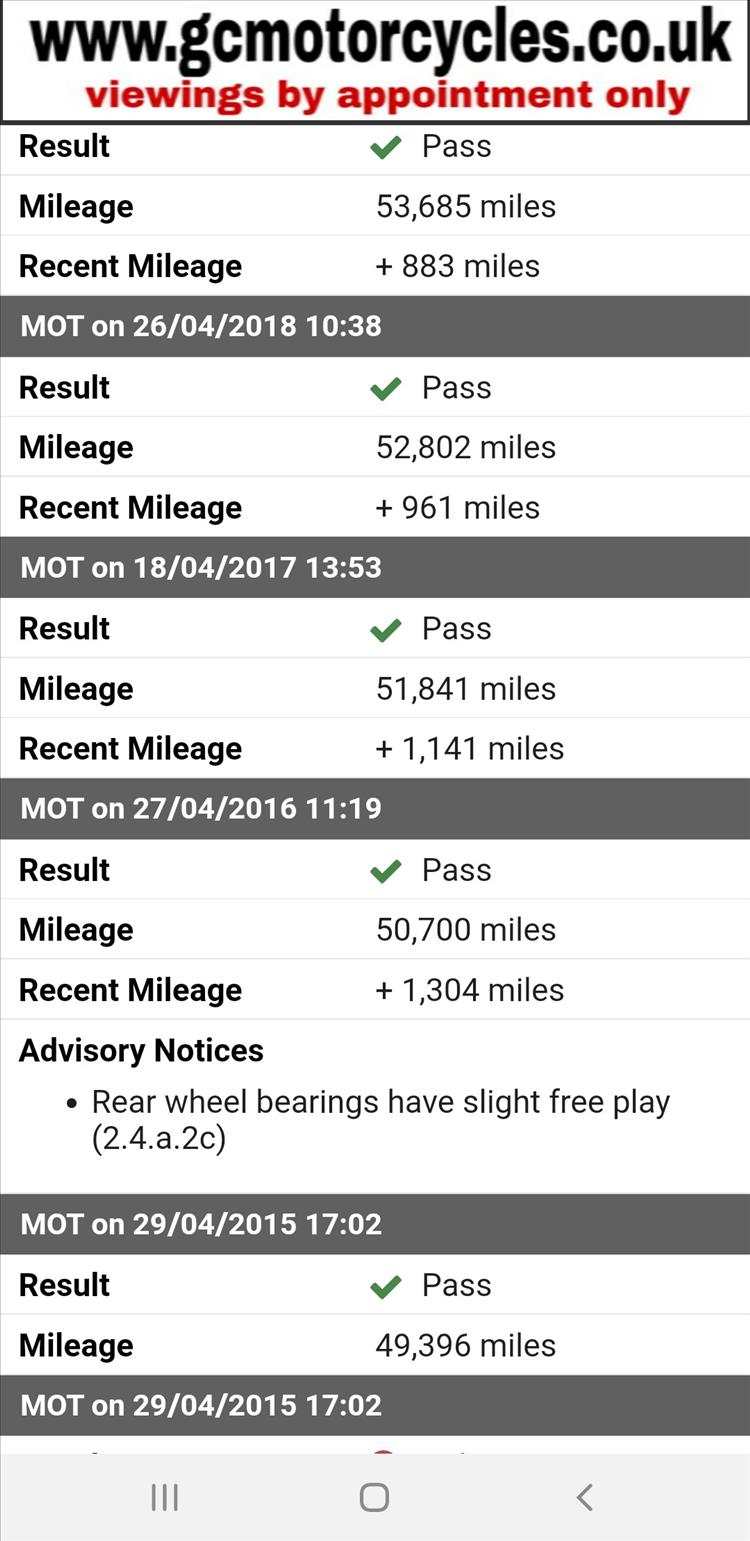Go back using the system back arrow
This screenshot has width=750, height=1541.
coord(585,1497)
